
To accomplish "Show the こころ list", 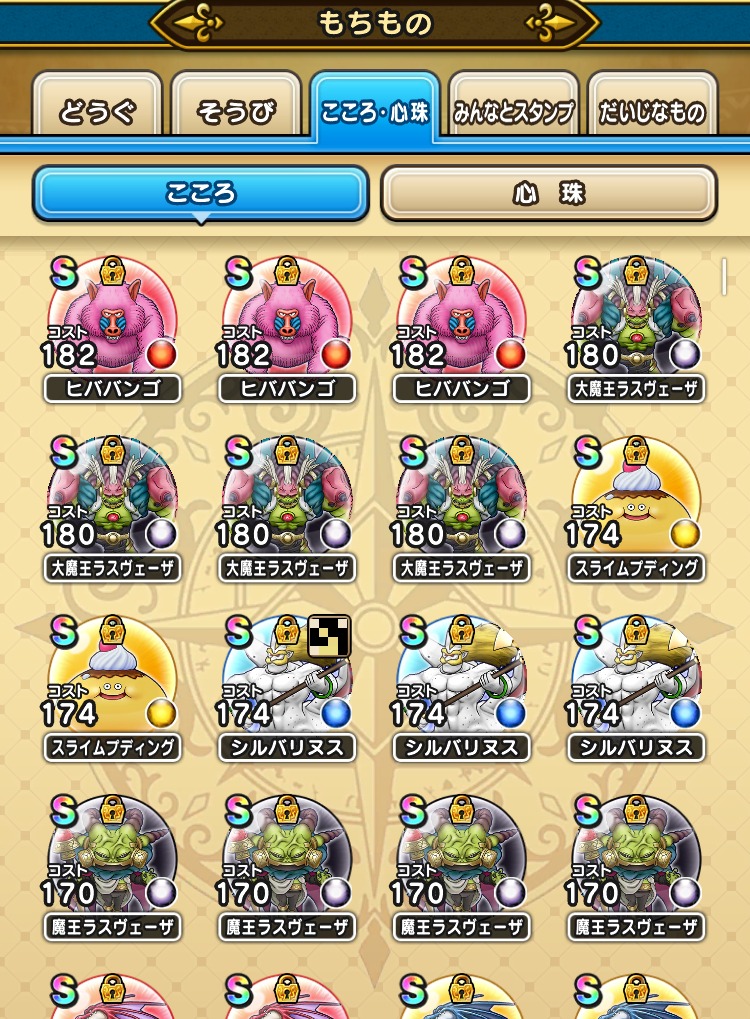I will [201, 193].
